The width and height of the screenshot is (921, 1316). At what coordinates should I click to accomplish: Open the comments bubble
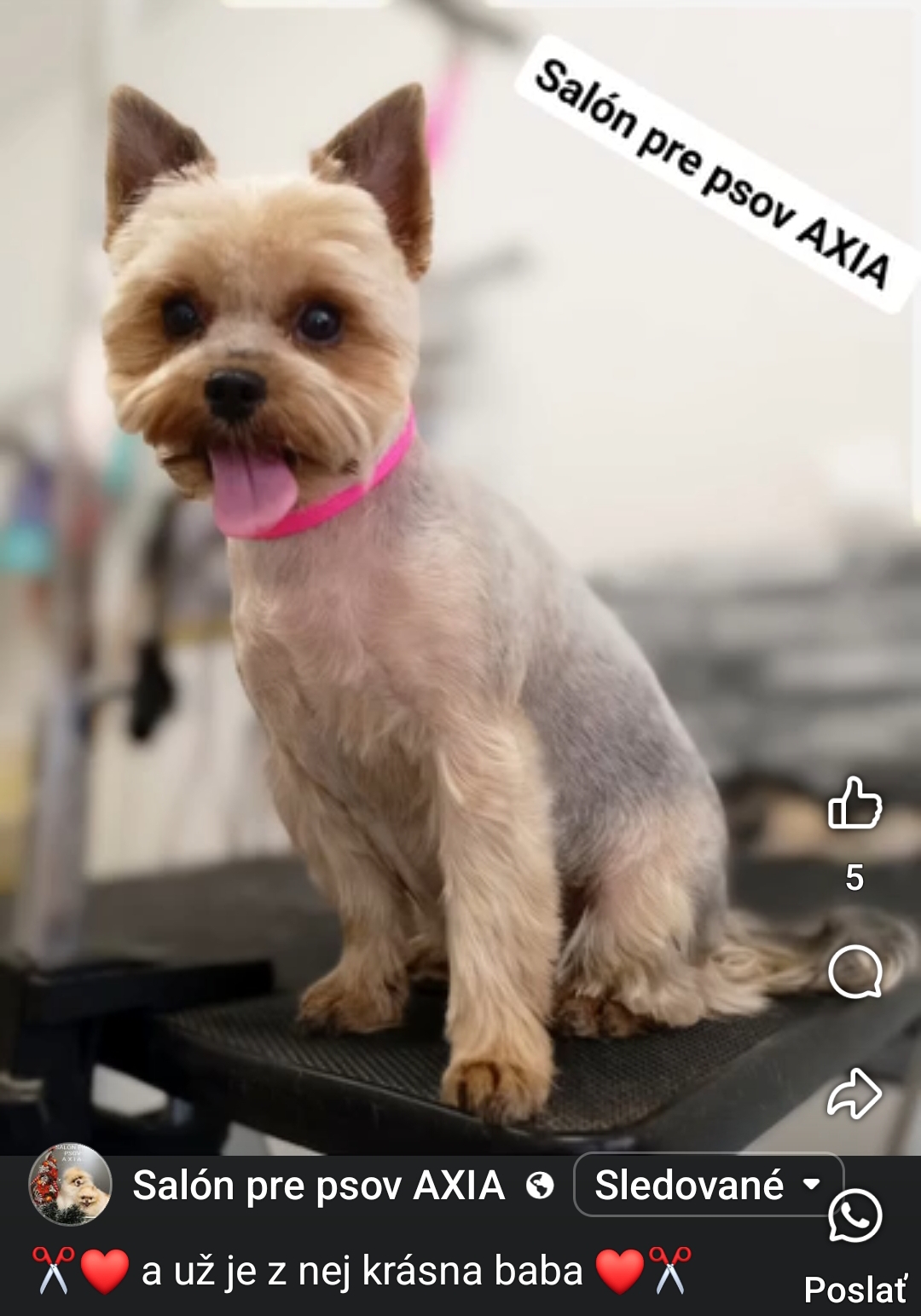point(854,971)
